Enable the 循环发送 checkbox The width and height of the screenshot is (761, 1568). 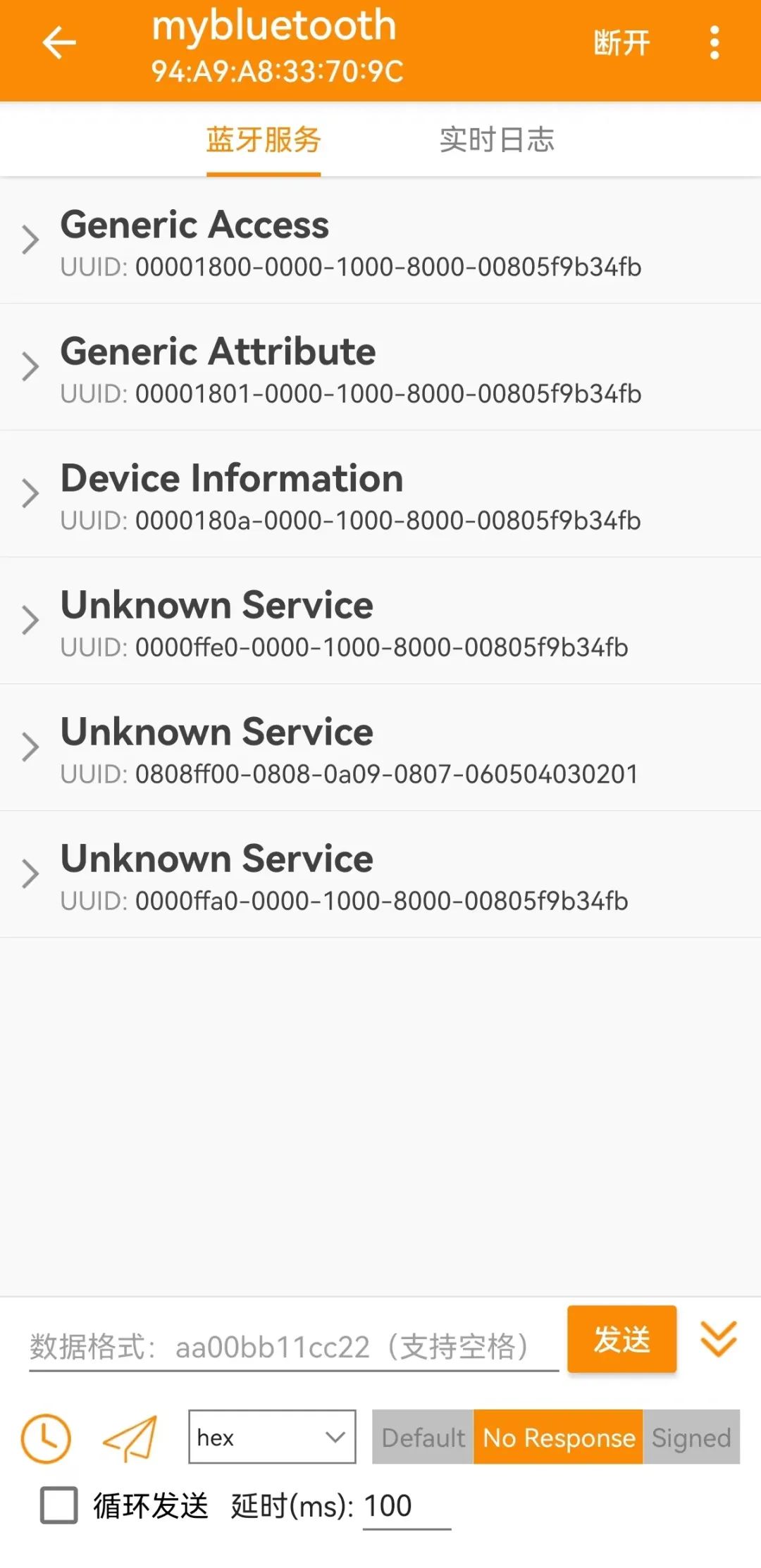(x=59, y=1505)
